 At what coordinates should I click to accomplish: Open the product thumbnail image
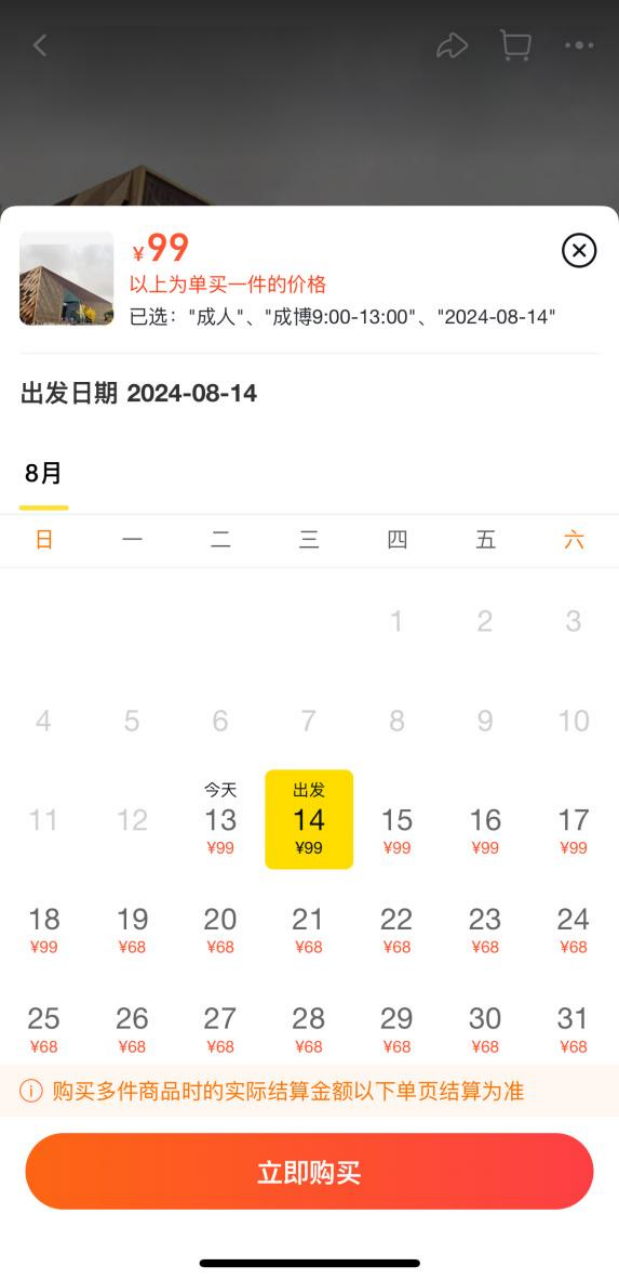click(x=67, y=279)
